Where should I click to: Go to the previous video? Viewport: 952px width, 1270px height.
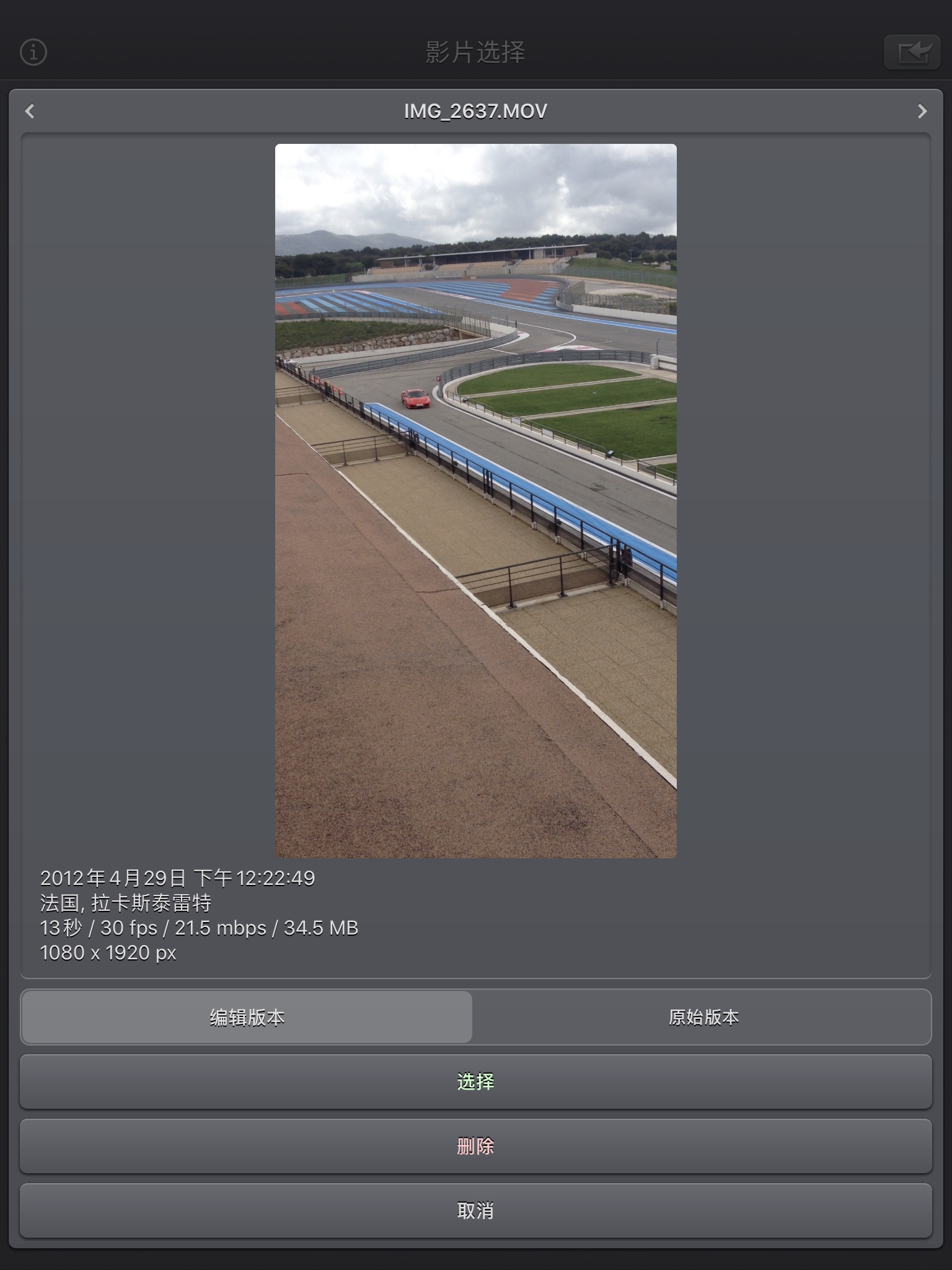click(x=30, y=111)
